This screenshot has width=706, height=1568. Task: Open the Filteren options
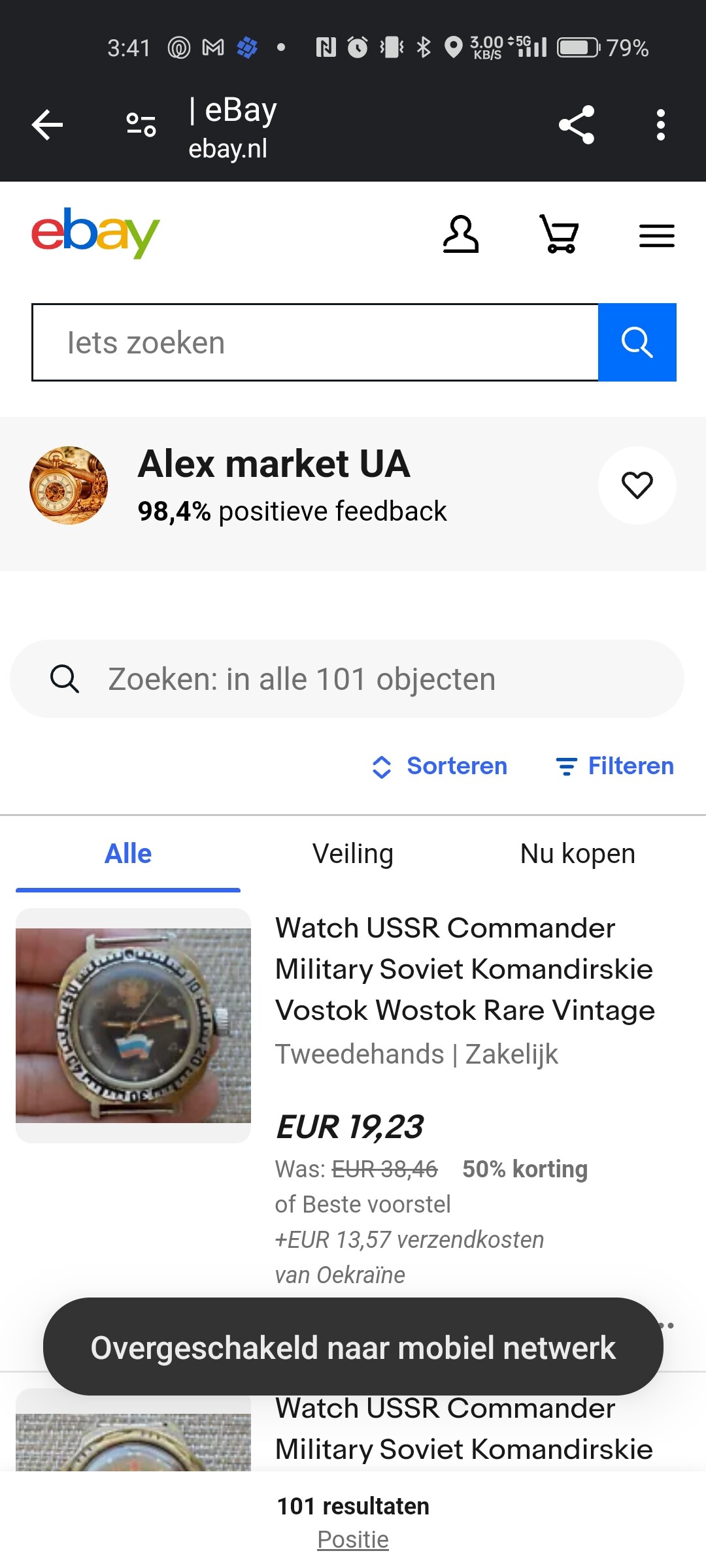tap(614, 766)
